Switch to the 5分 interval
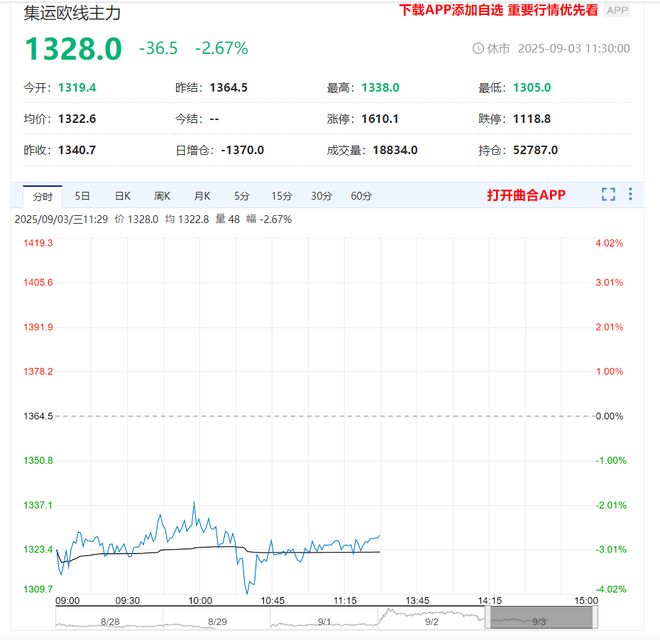This screenshot has width=660, height=640. click(x=242, y=196)
